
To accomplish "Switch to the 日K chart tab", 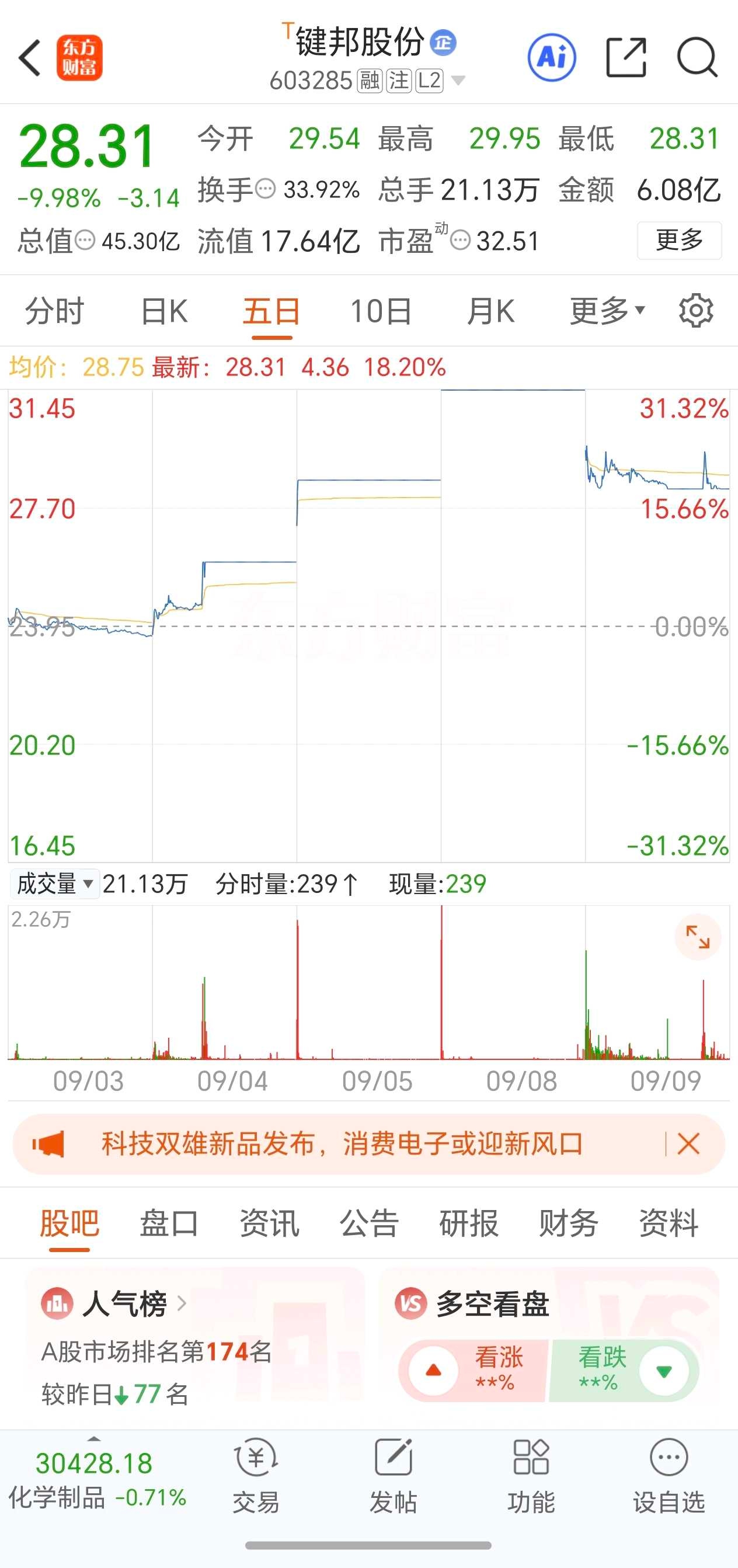I will point(163,312).
